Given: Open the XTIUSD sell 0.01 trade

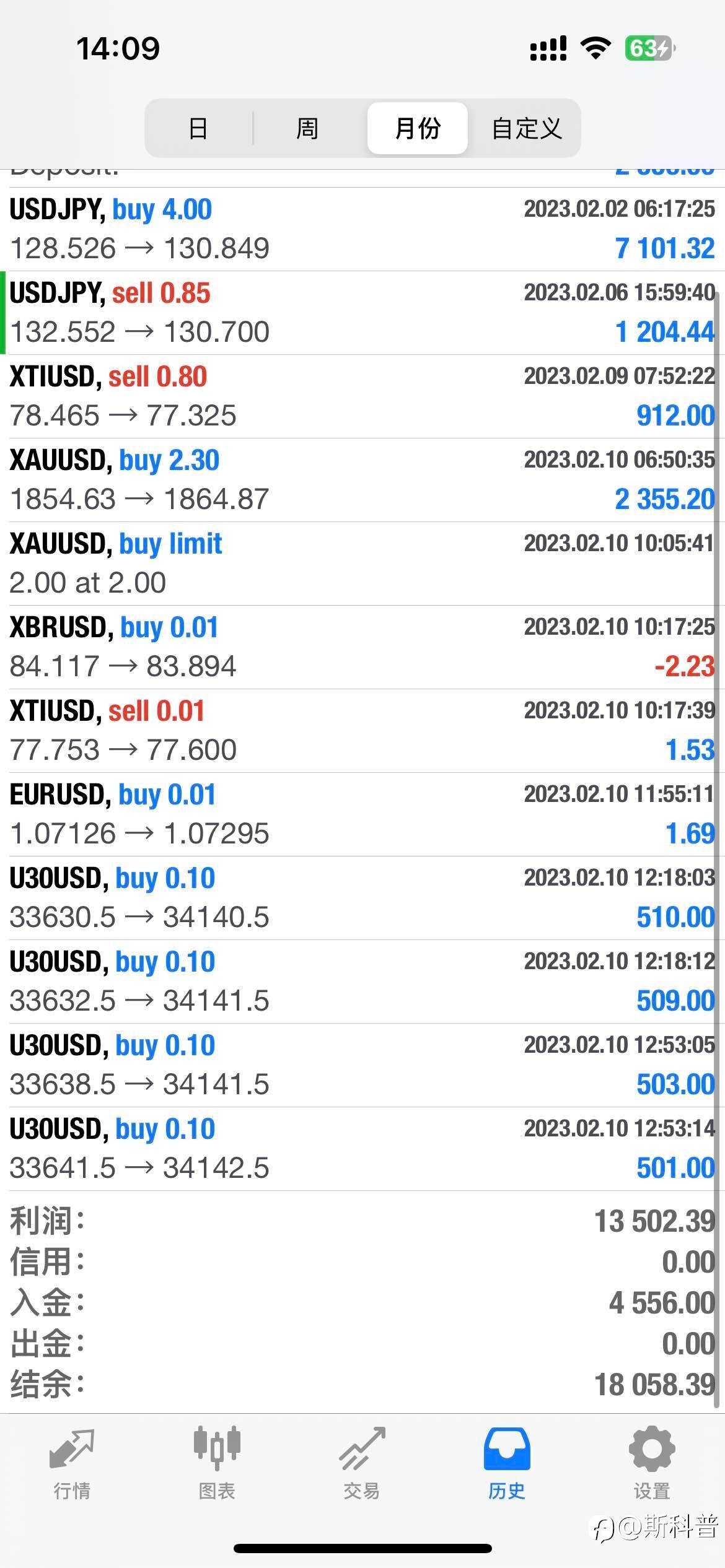Looking at the screenshot, I should click(362, 731).
